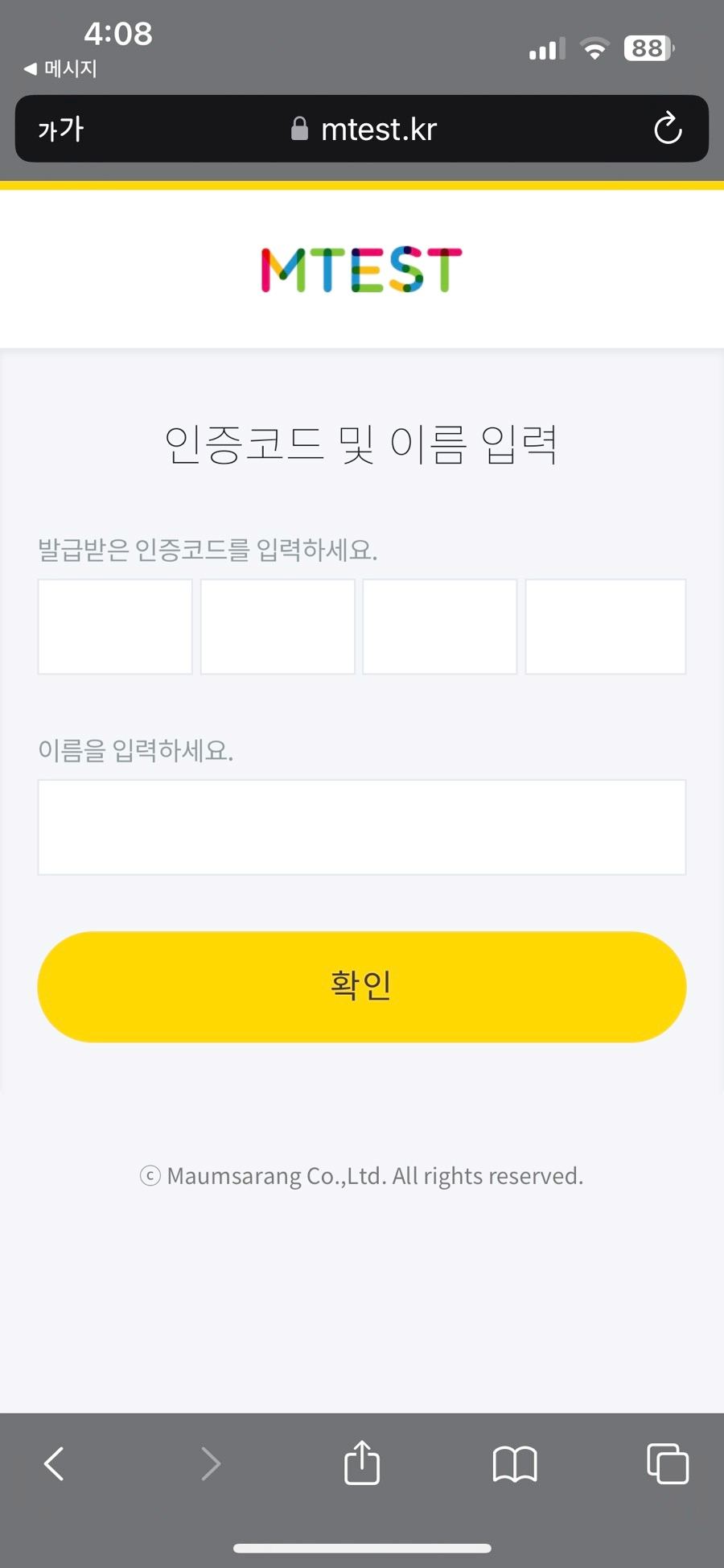Return to the 메시지 app
This screenshot has height=1568, width=724.
60,68
